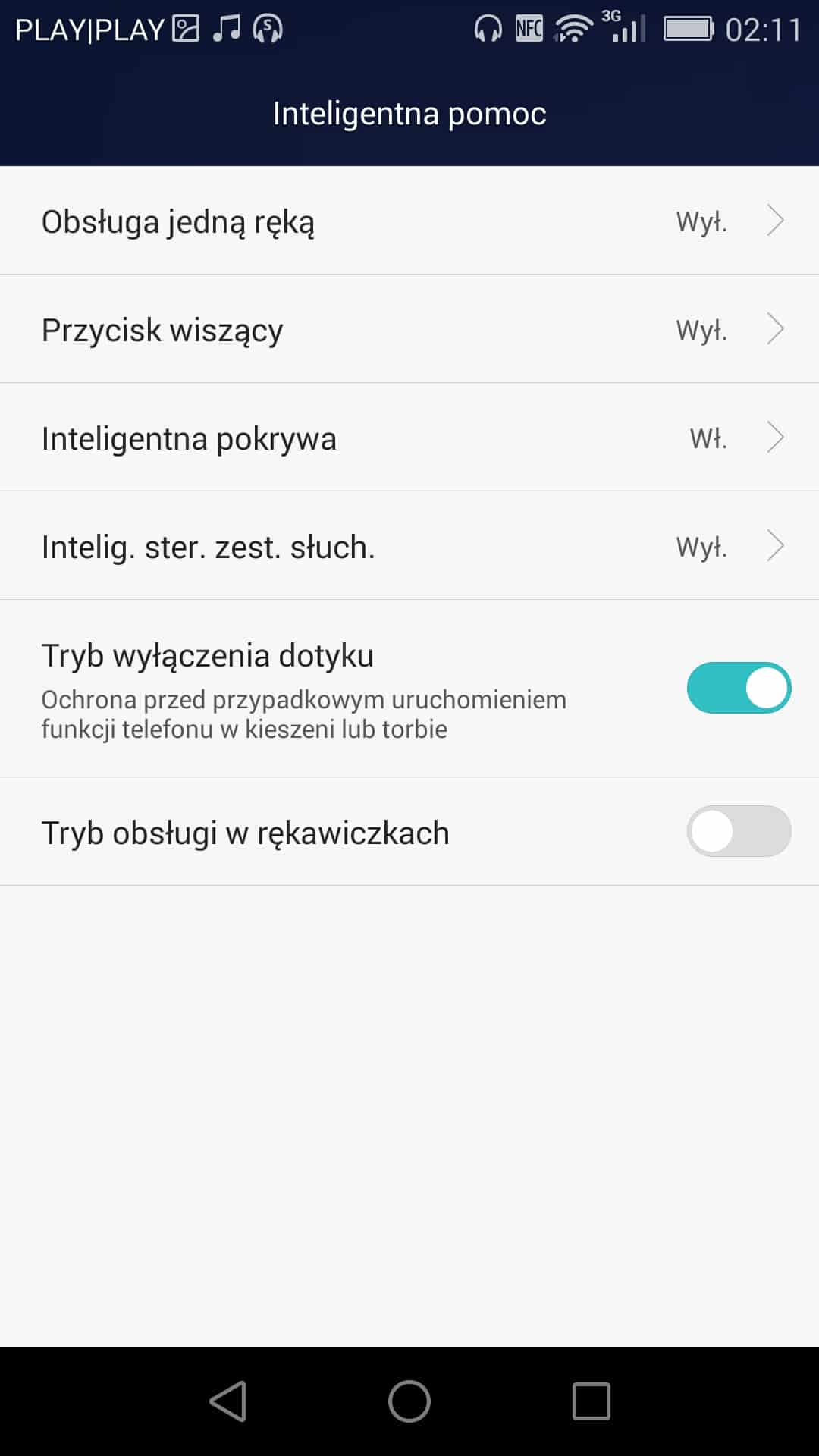Open Inteligentna pokrywa settings
Screen dimensions: 819x1456
tap(409, 438)
